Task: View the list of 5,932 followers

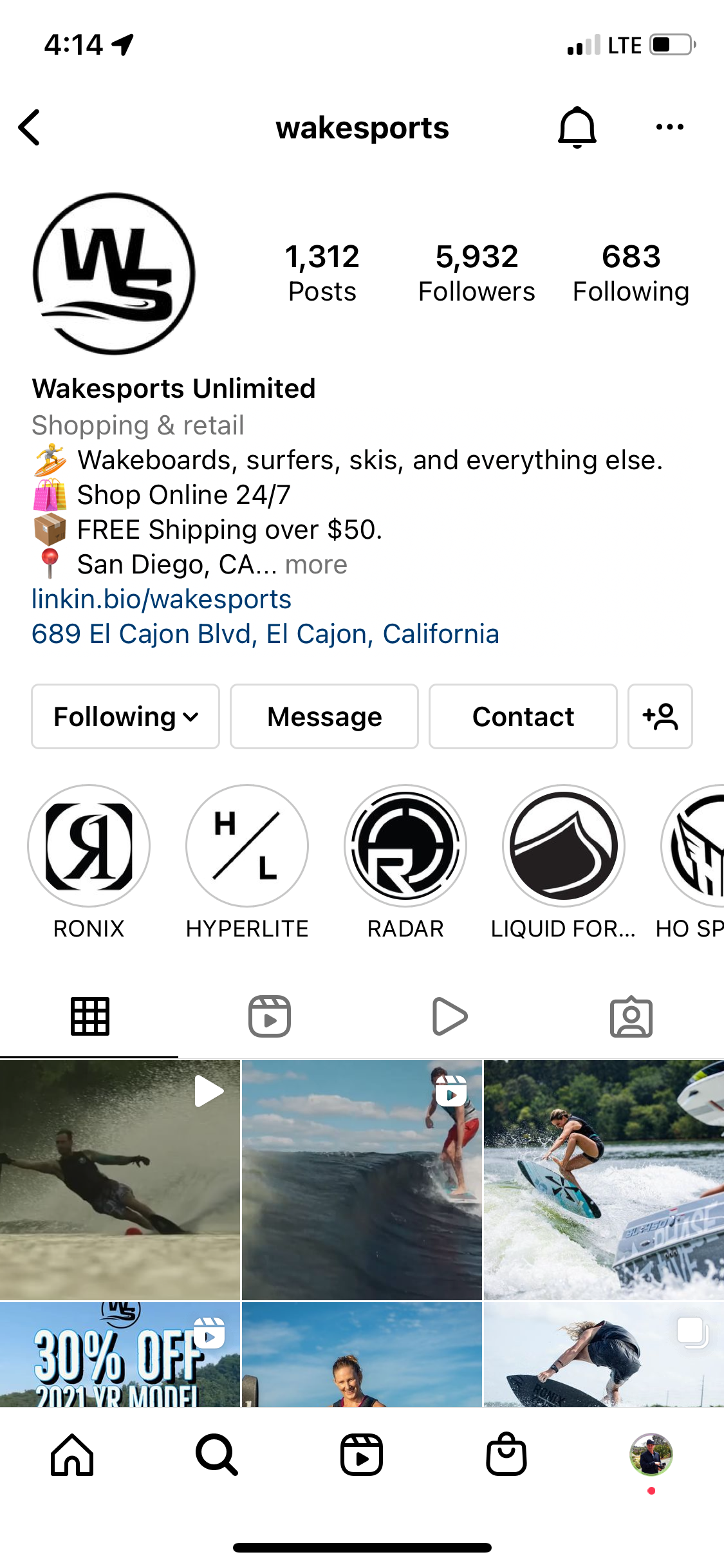Action: click(476, 273)
